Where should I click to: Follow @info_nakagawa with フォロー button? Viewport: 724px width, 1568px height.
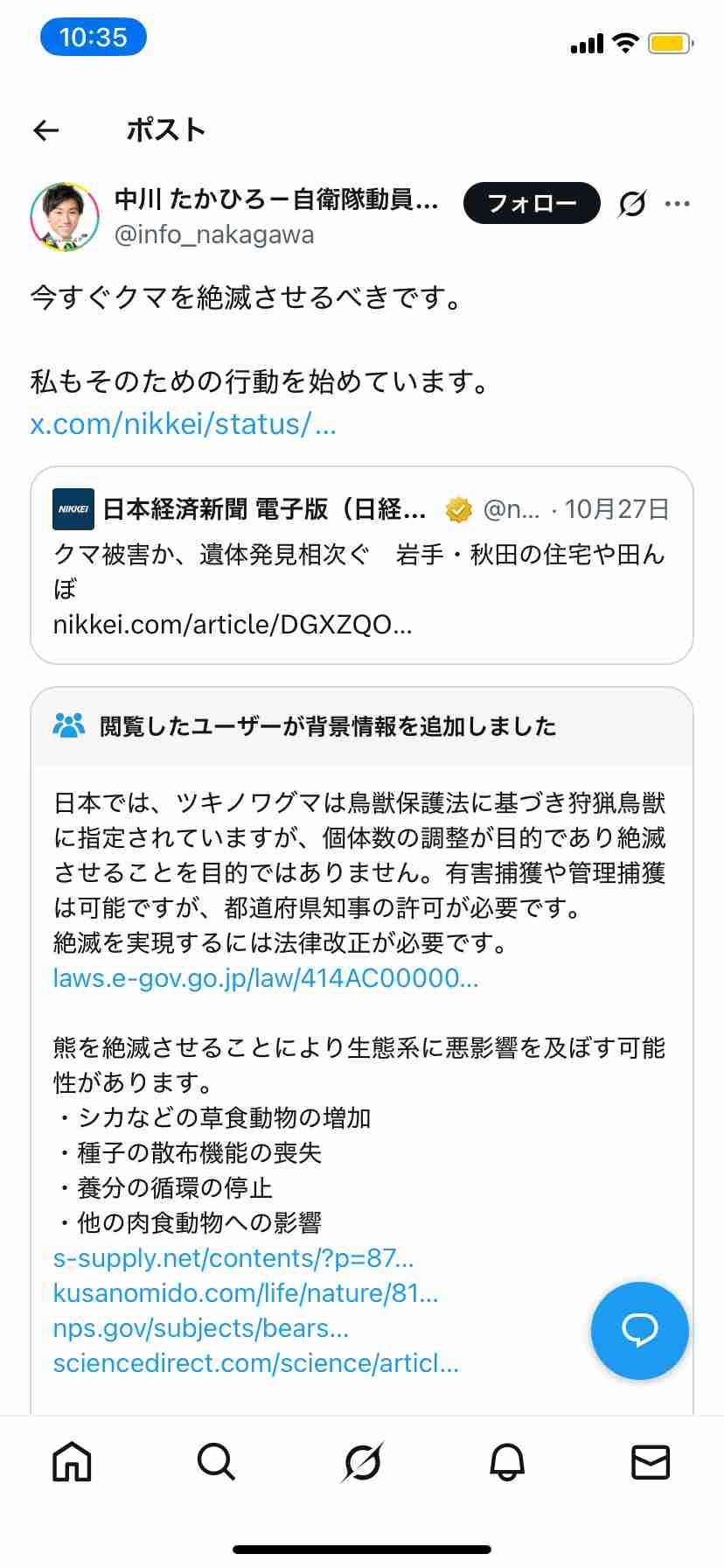[532, 204]
